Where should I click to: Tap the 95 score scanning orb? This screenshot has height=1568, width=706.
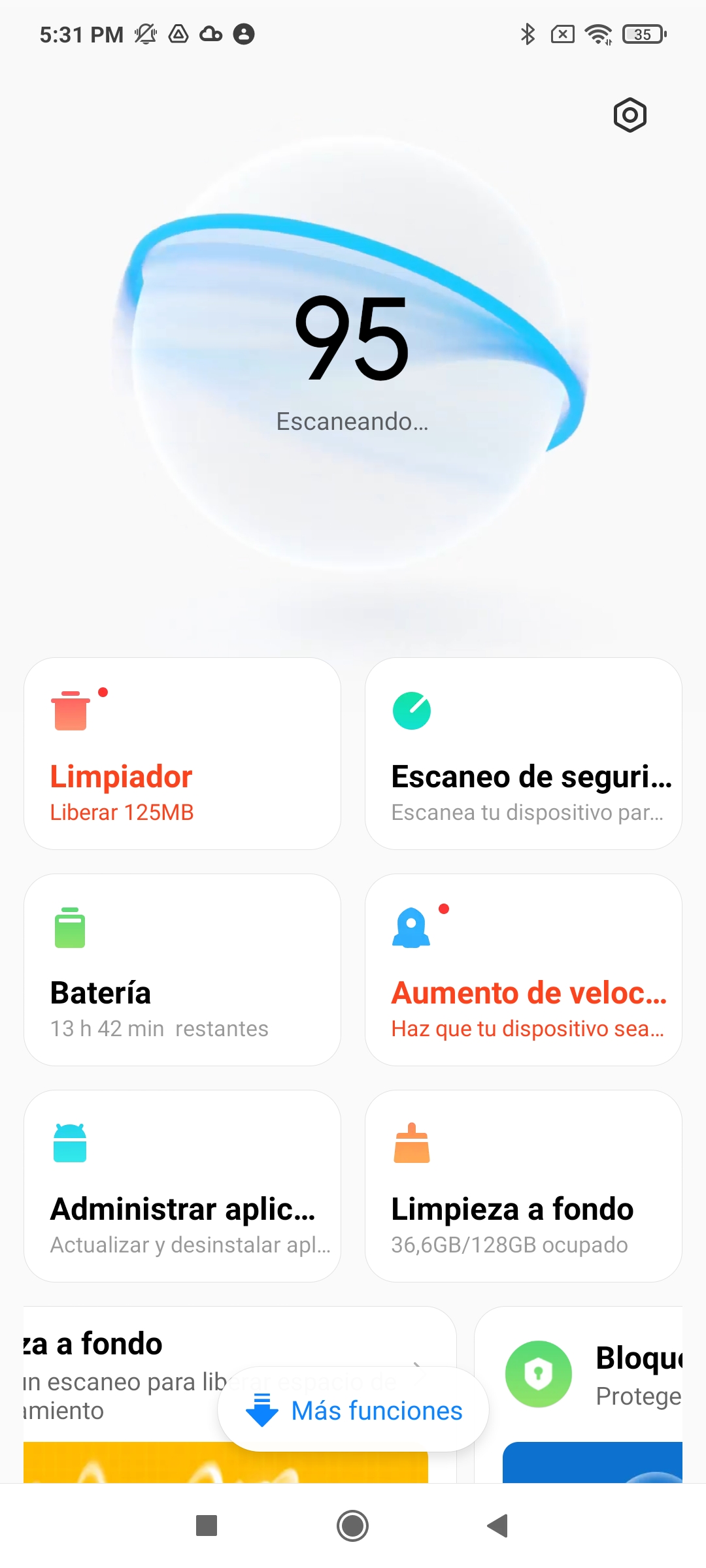(x=352, y=356)
